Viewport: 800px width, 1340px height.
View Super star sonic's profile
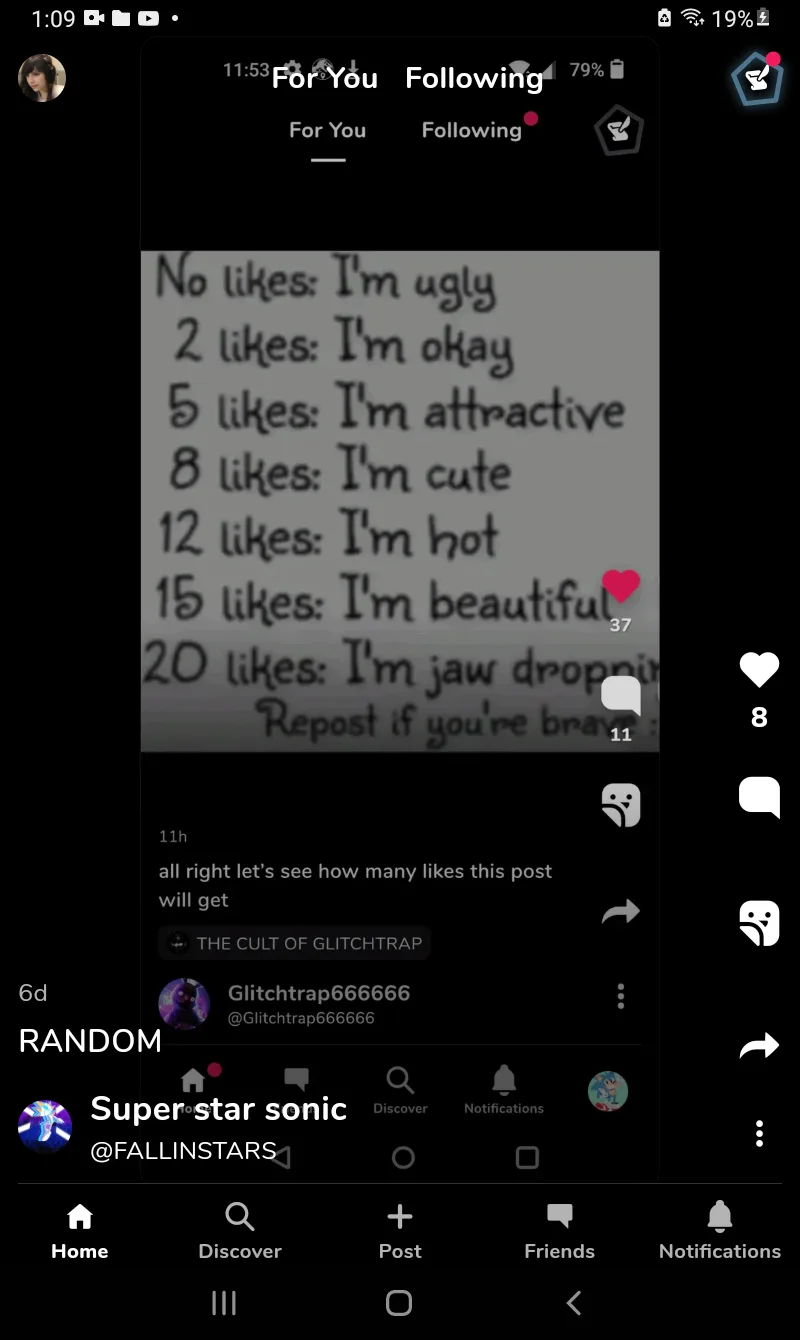[45, 1126]
